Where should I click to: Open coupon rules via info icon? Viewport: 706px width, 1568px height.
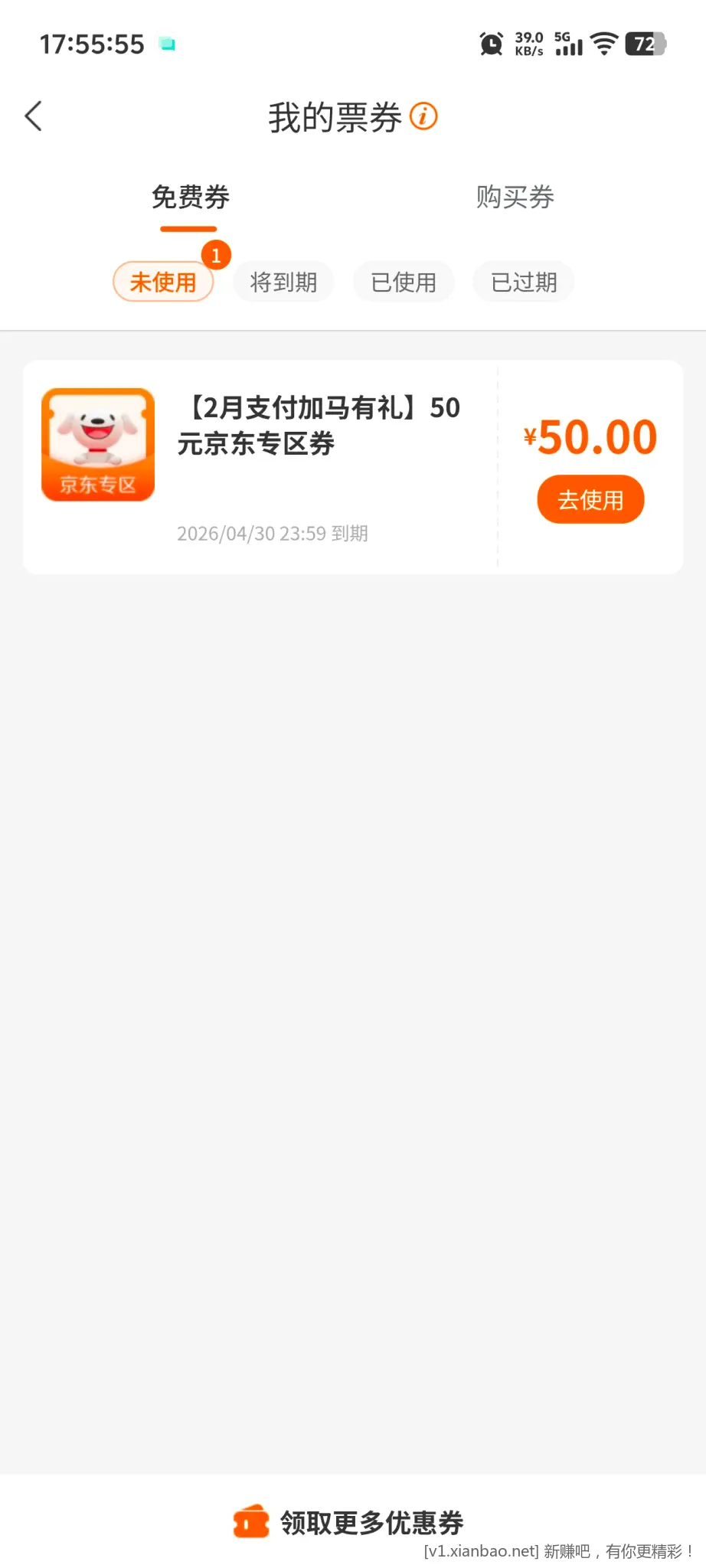(x=423, y=116)
